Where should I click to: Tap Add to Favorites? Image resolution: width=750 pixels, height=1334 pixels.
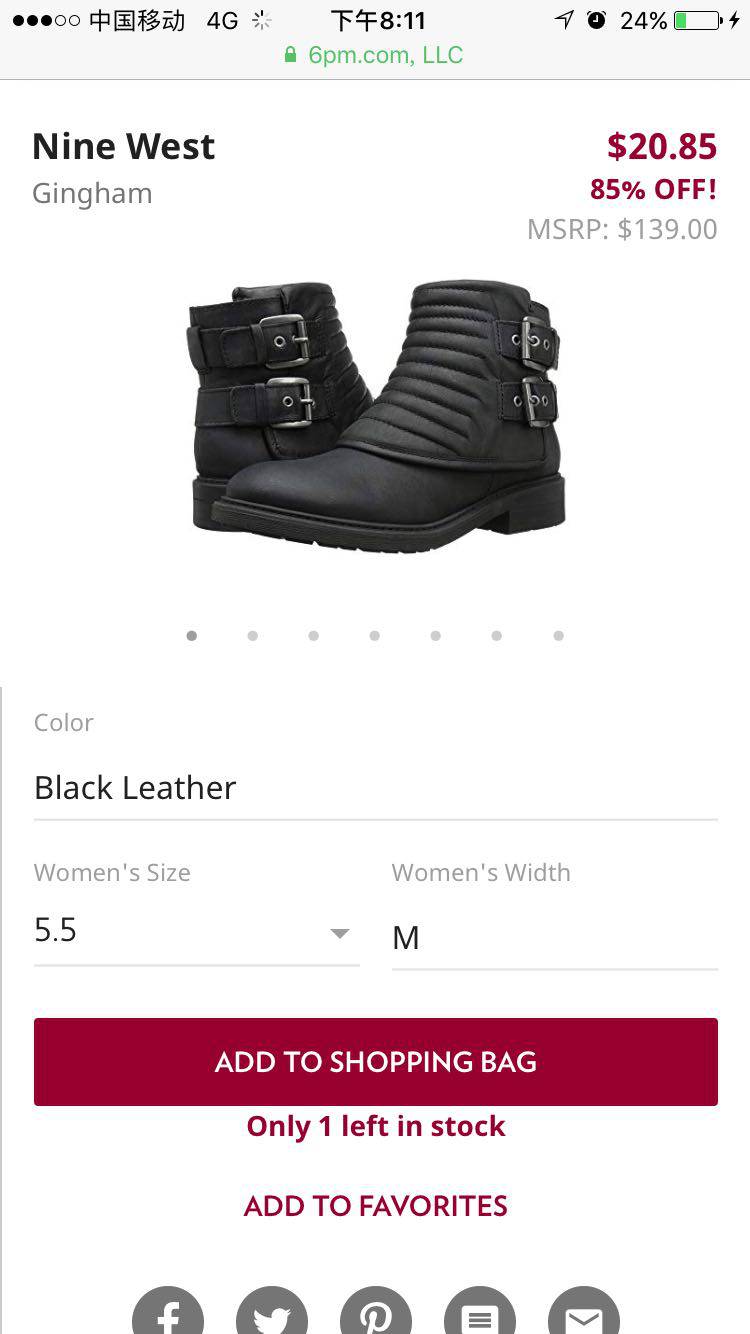tap(375, 1205)
